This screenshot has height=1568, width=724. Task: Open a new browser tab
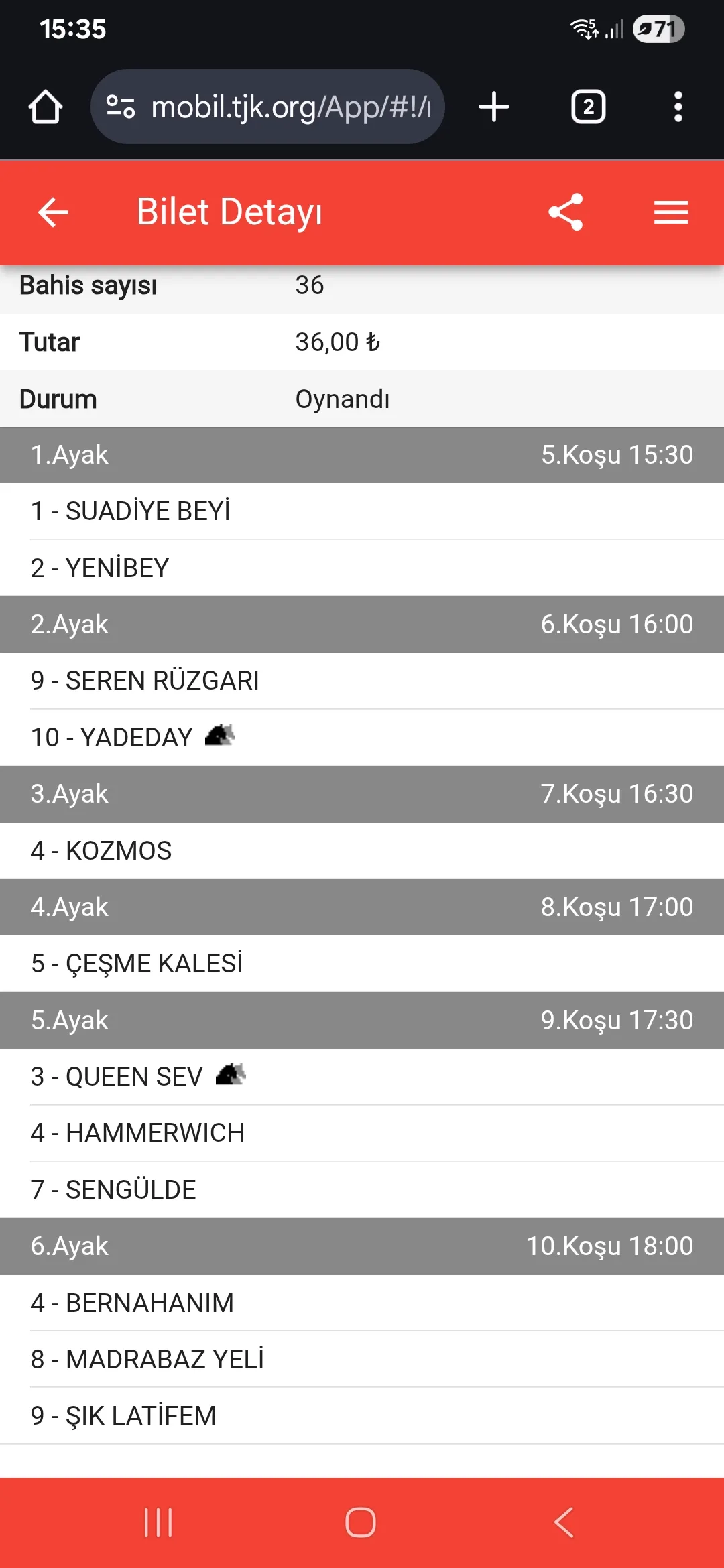click(x=494, y=107)
